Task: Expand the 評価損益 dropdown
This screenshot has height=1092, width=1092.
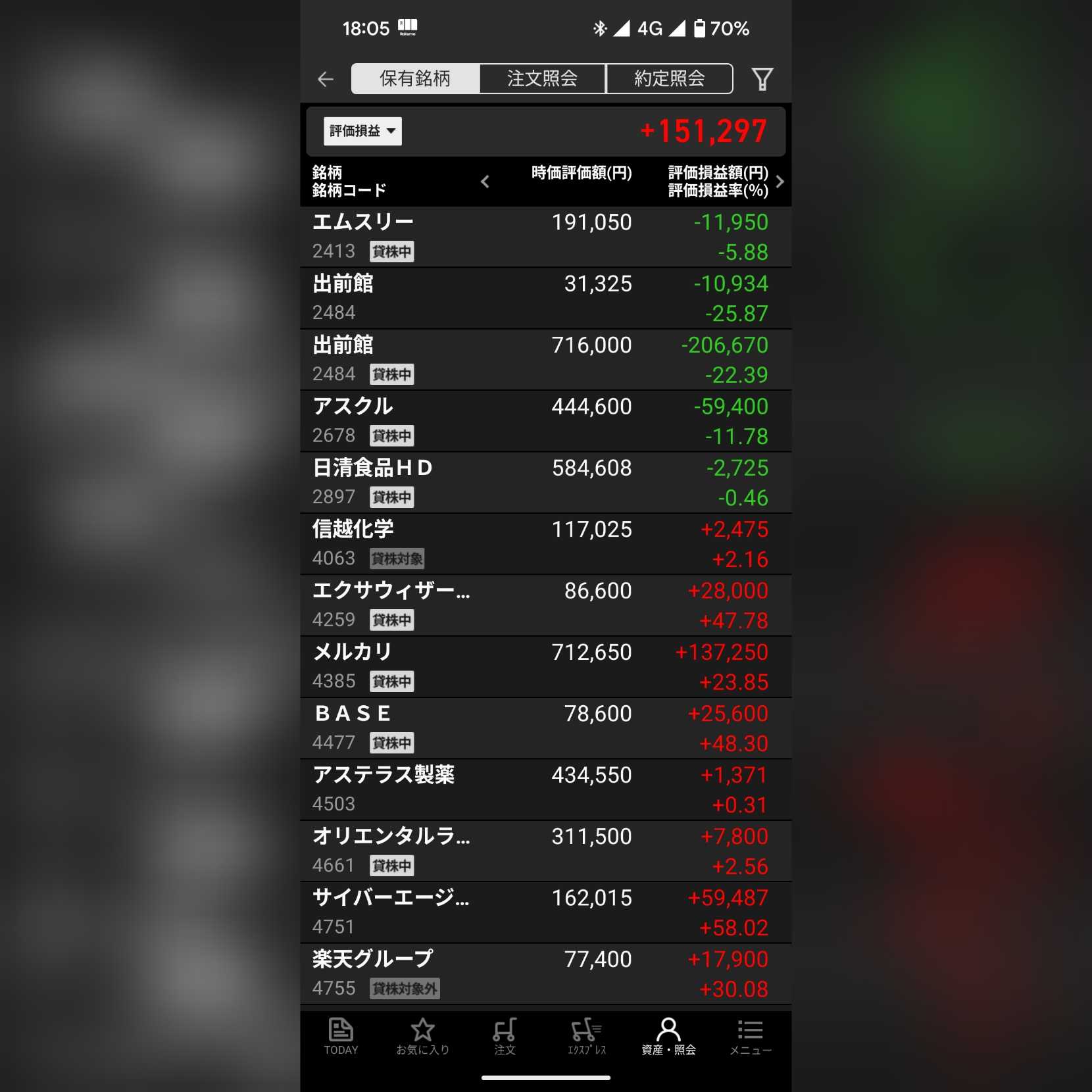Action: 362,131
